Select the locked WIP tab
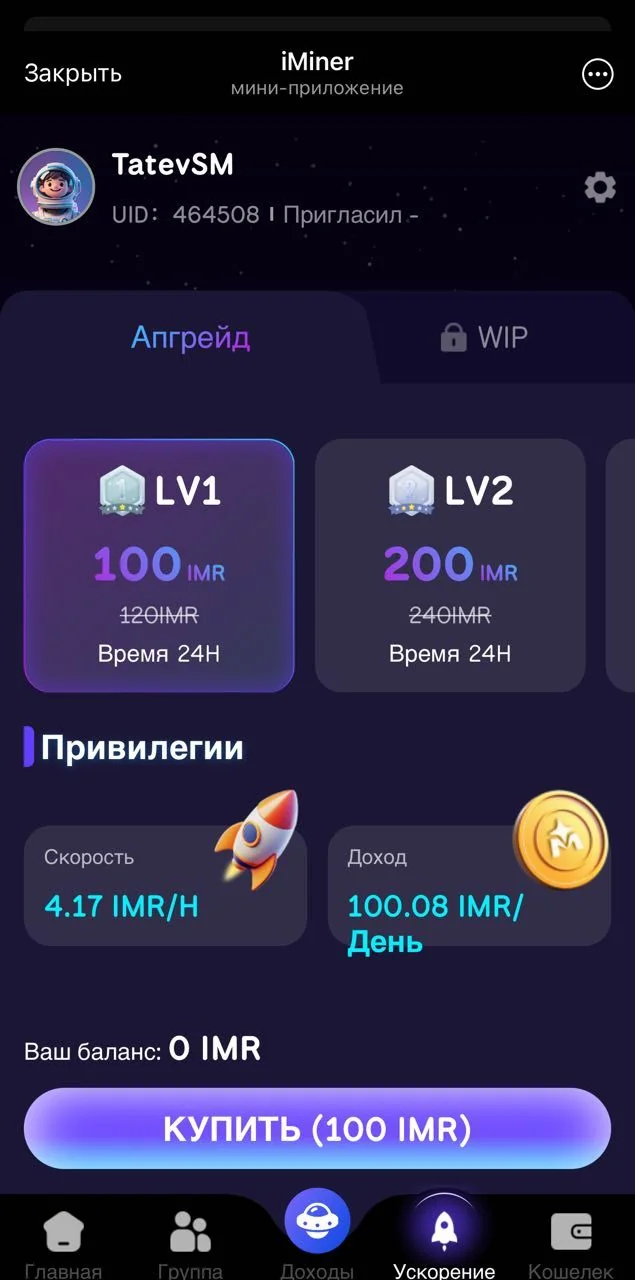Viewport: 635px width, 1280px height. (x=483, y=337)
